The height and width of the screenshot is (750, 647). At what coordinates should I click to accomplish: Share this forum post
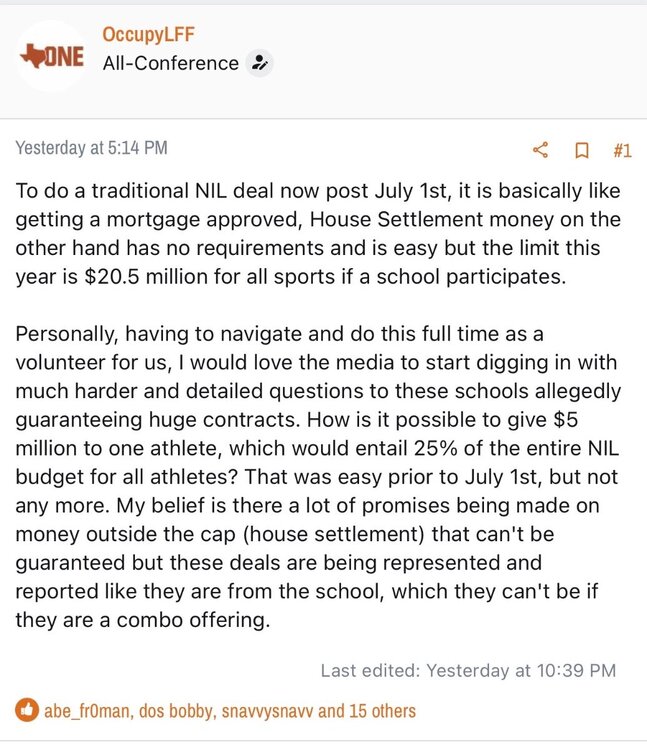click(x=540, y=150)
